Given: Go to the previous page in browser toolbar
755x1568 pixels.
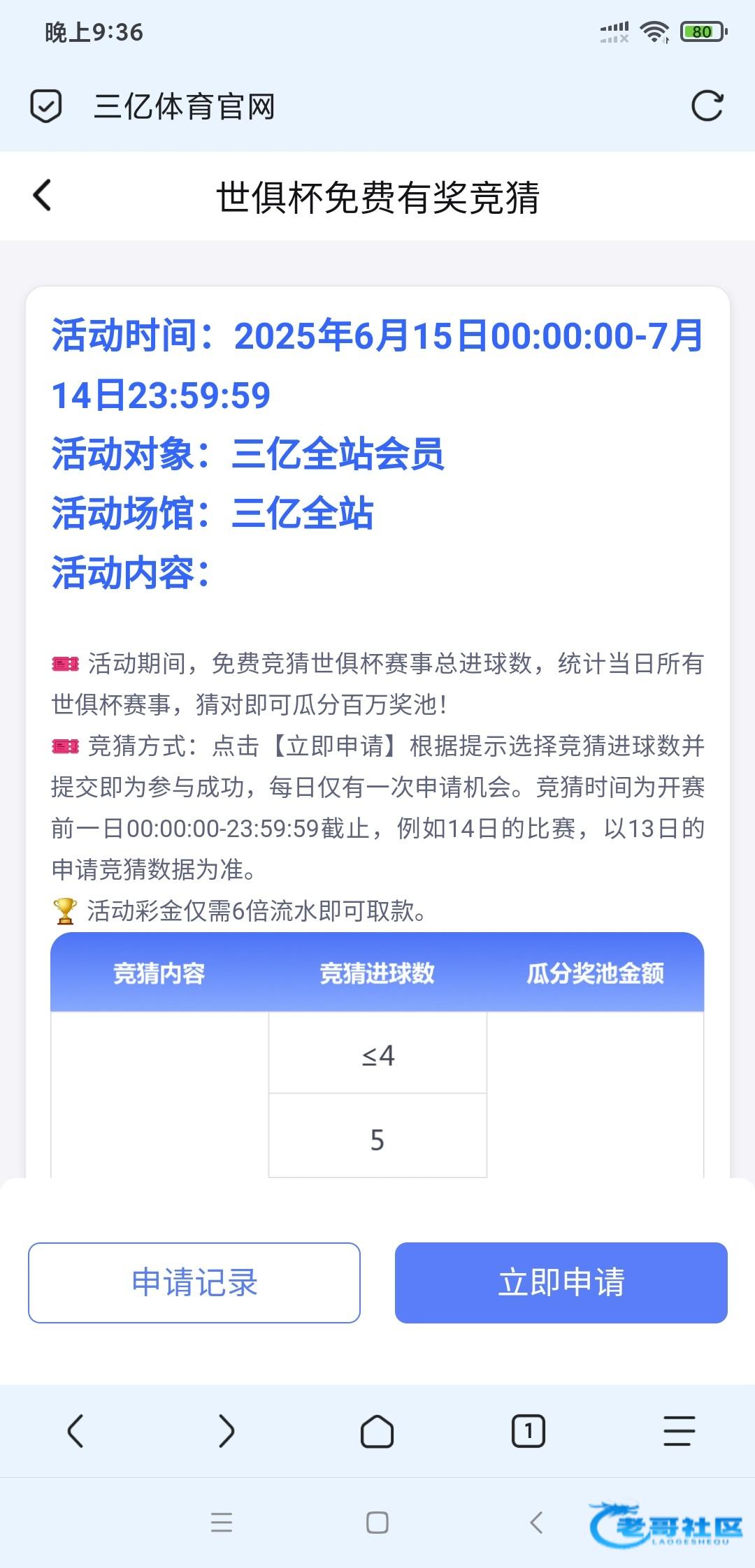Looking at the screenshot, I should point(75,1430).
